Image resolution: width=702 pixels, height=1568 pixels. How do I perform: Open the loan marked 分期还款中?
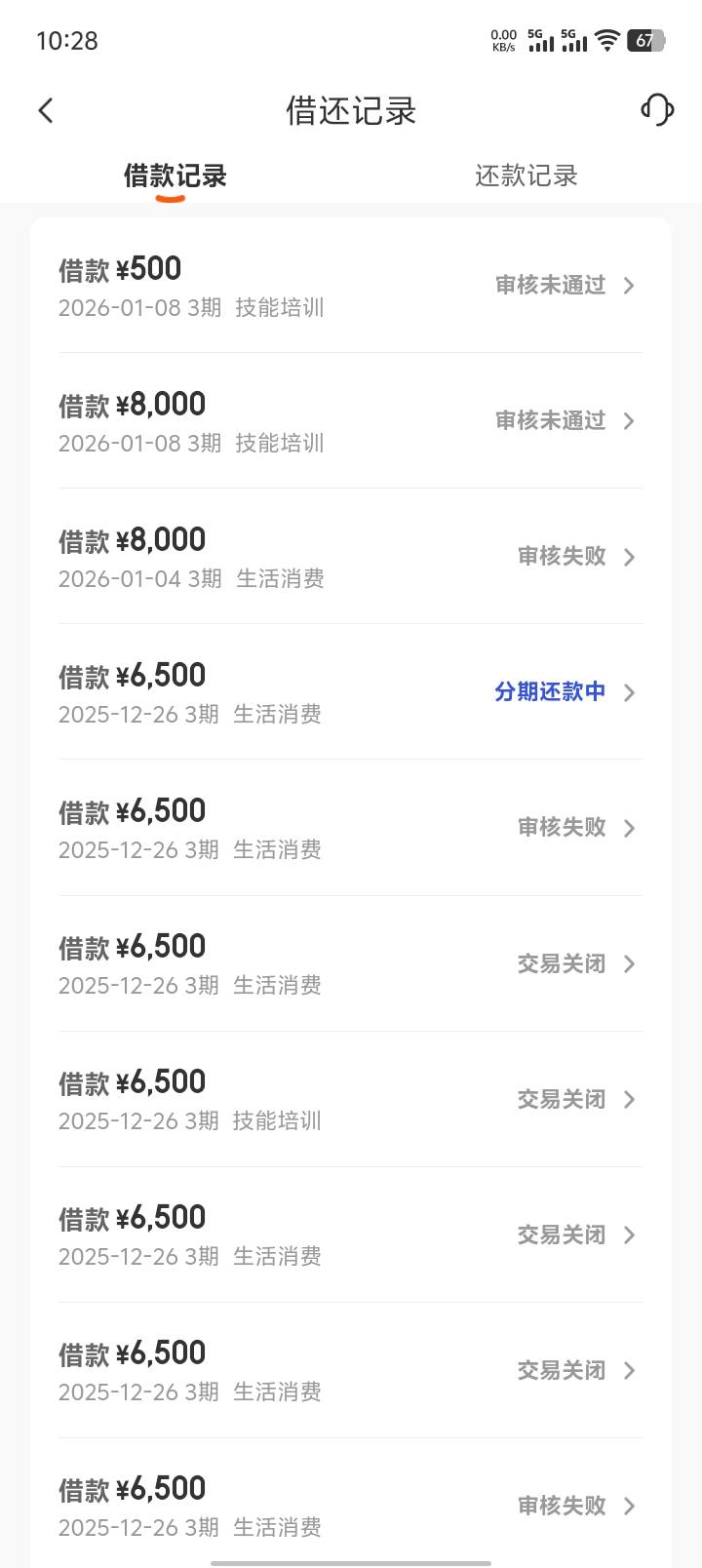click(x=350, y=692)
